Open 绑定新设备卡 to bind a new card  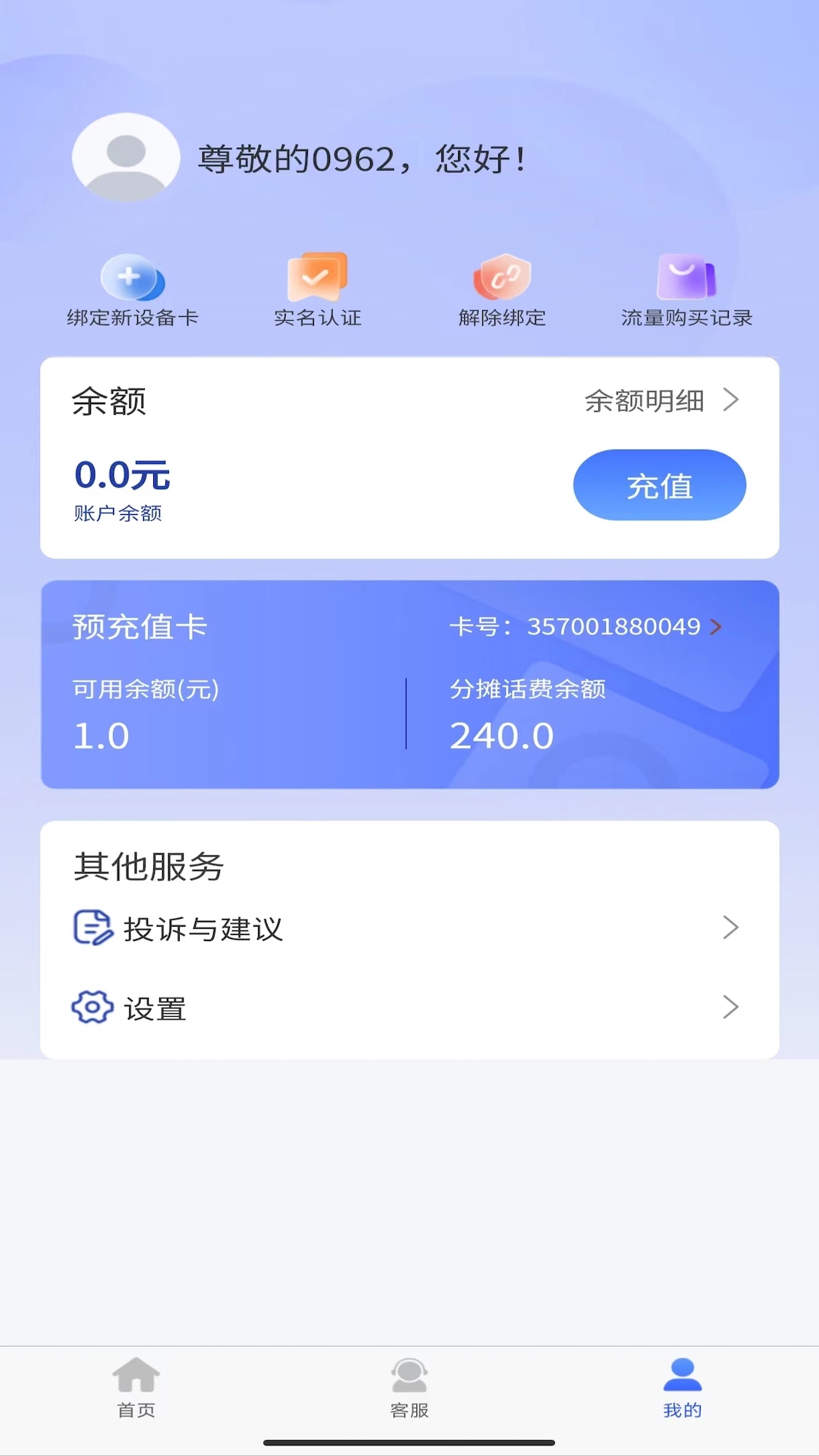(133, 291)
